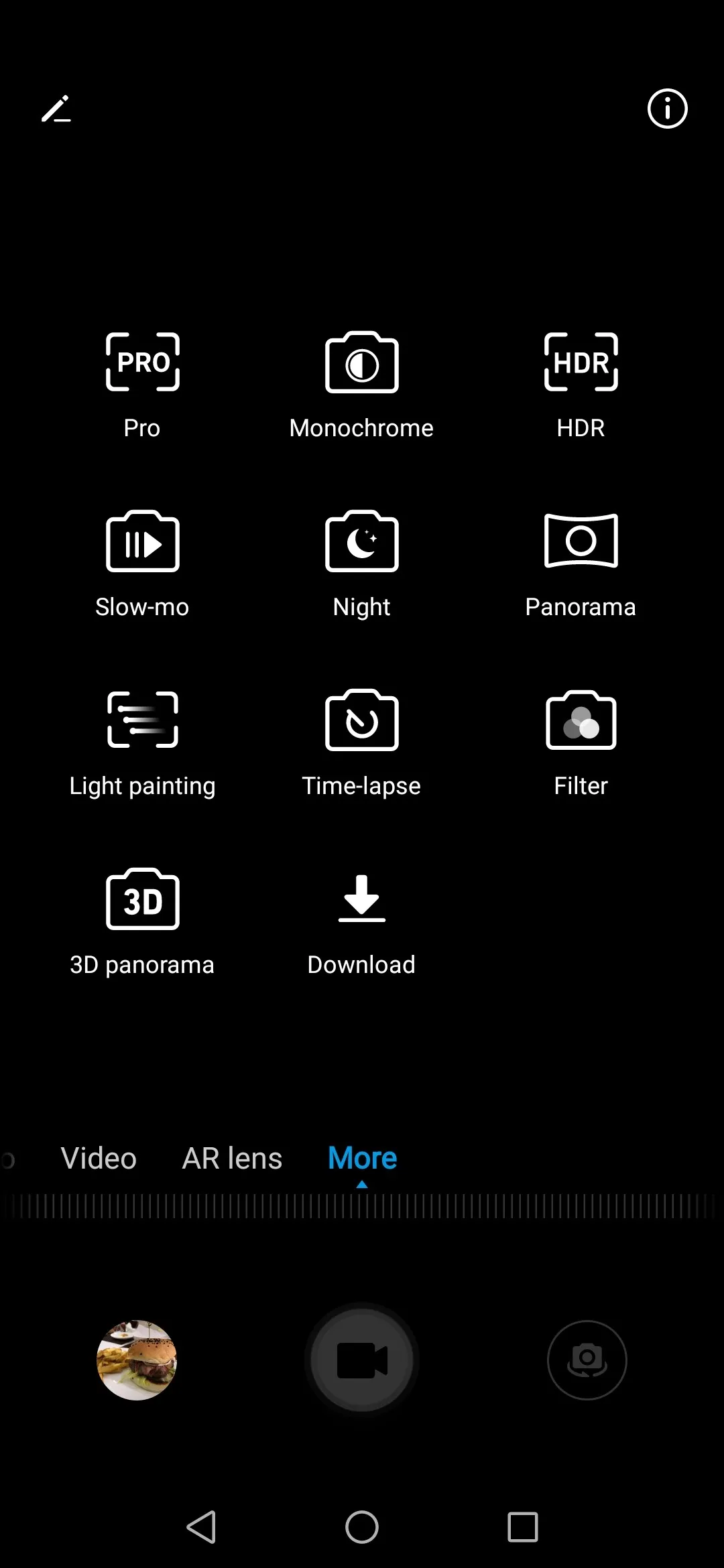The width and height of the screenshot is (724, 1568).
Task: Tap the video record shutter button
Action: tap(362, 1360)
